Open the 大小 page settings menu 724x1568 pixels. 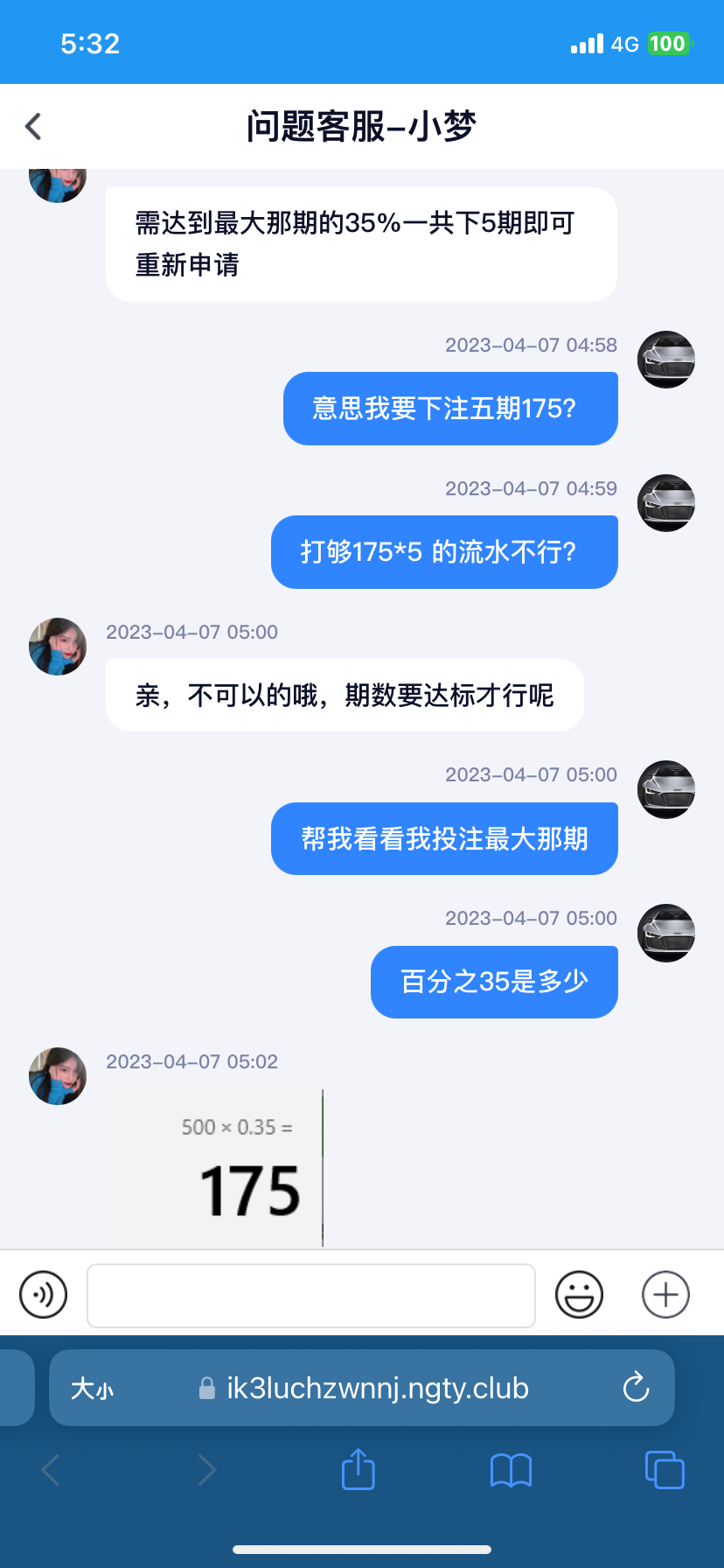pyautogui.click(x=92, y=1389)
